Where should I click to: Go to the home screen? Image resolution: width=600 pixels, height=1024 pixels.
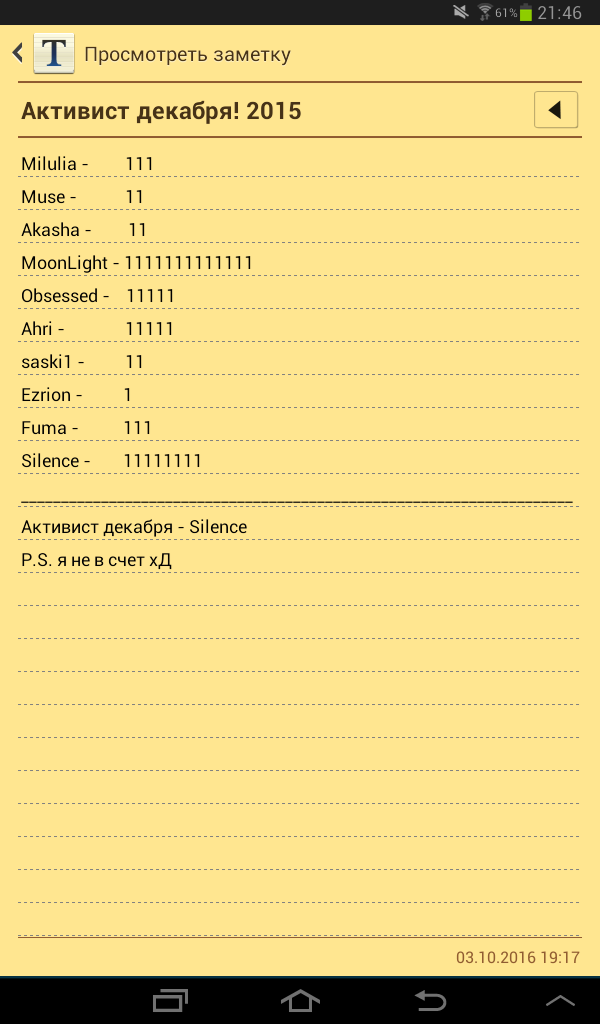tap(300, 1000)
